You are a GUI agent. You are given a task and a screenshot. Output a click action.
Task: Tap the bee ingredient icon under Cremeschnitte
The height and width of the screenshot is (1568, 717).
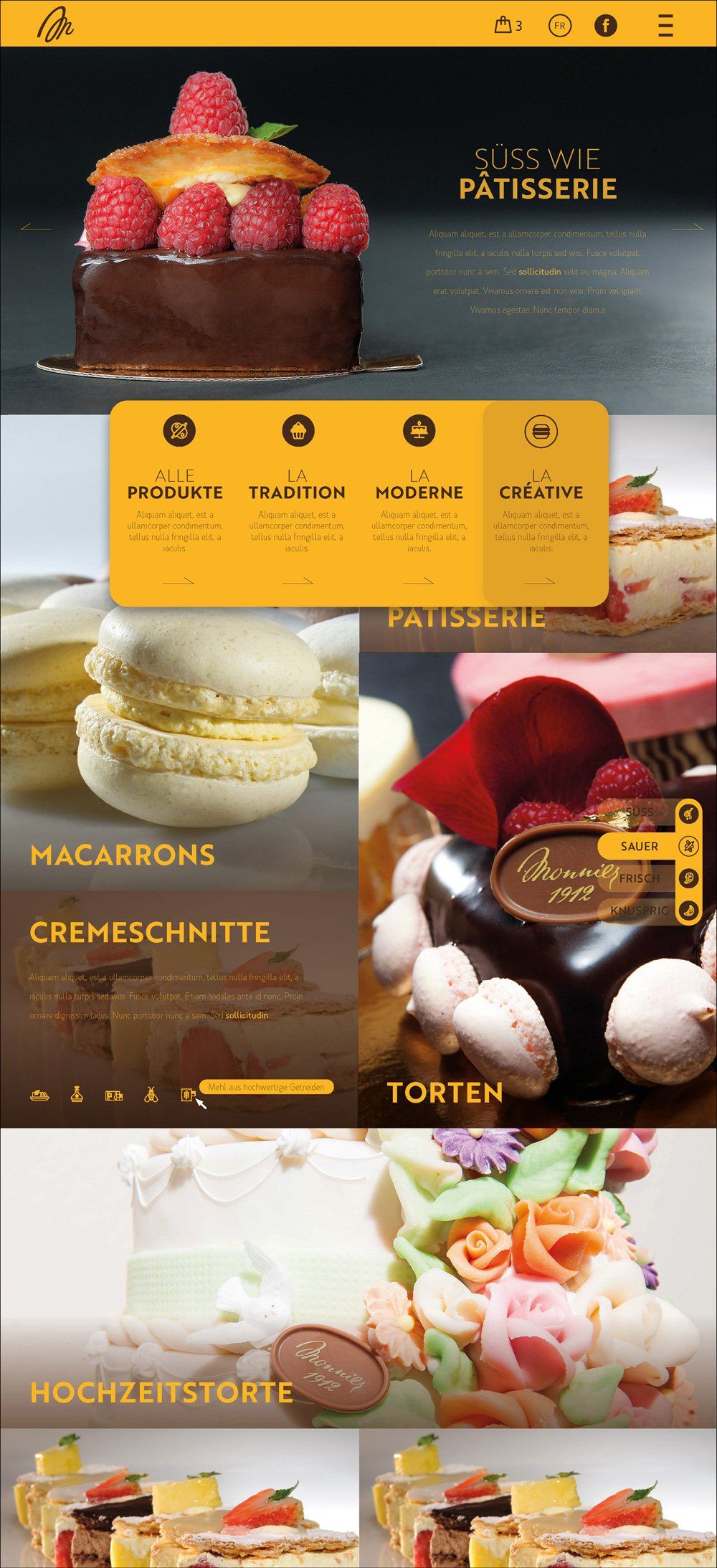pyautogui.click(x=151, y=1095)
